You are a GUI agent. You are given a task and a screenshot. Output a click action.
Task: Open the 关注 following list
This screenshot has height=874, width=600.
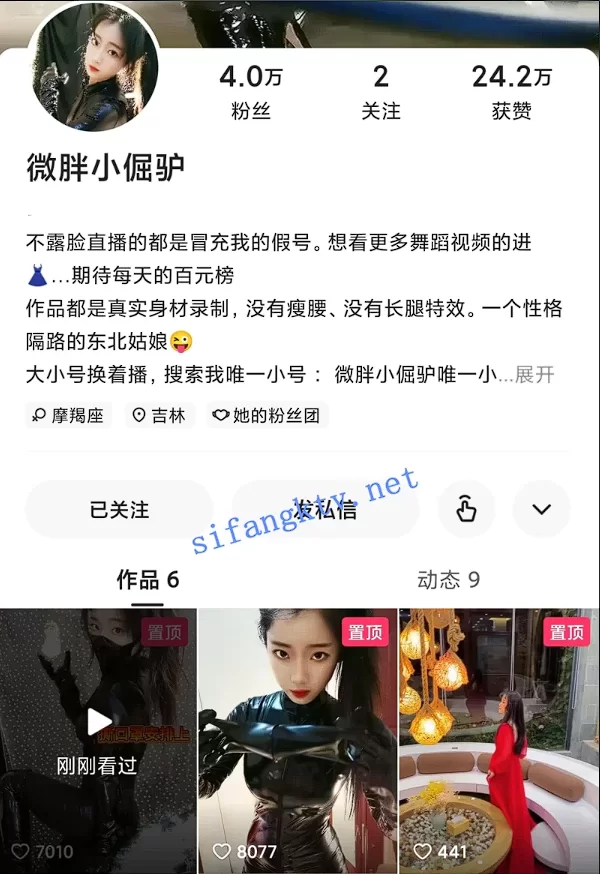pos(381,93)
